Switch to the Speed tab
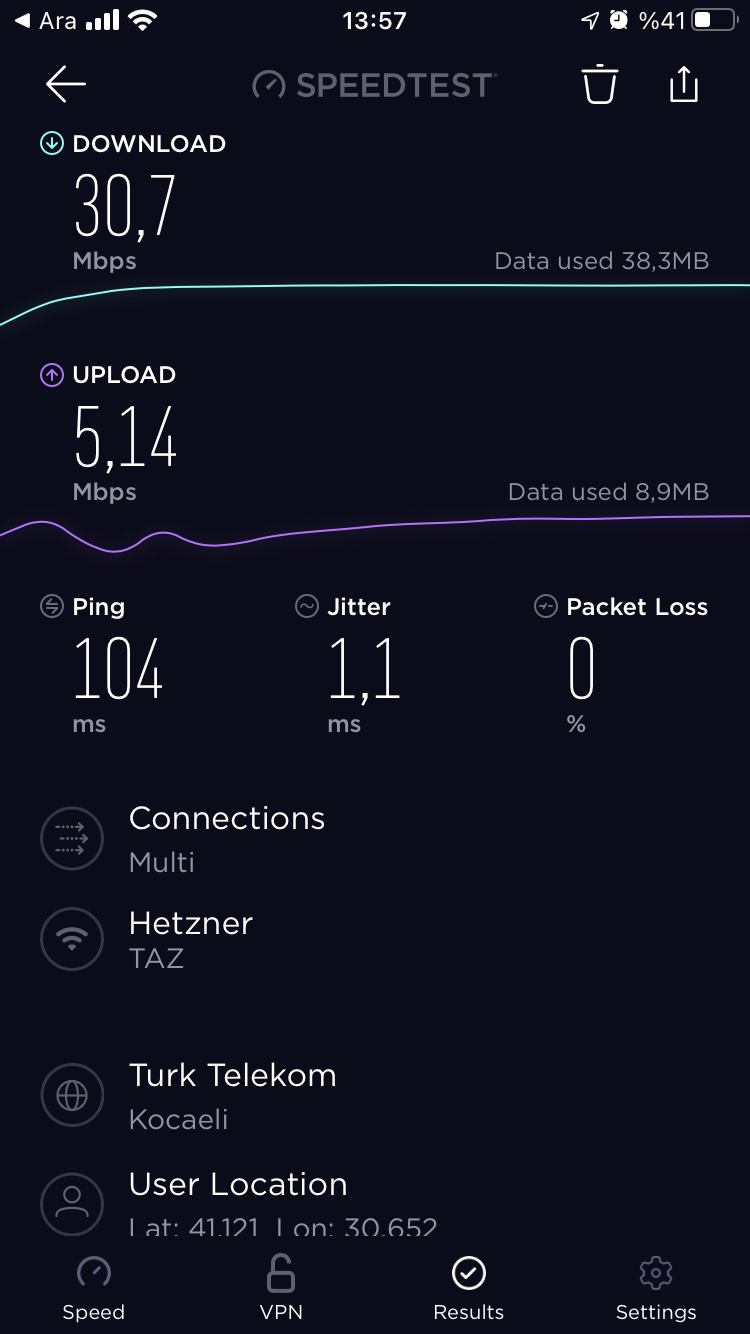750x1334 pixels. tap(94, 1289)
